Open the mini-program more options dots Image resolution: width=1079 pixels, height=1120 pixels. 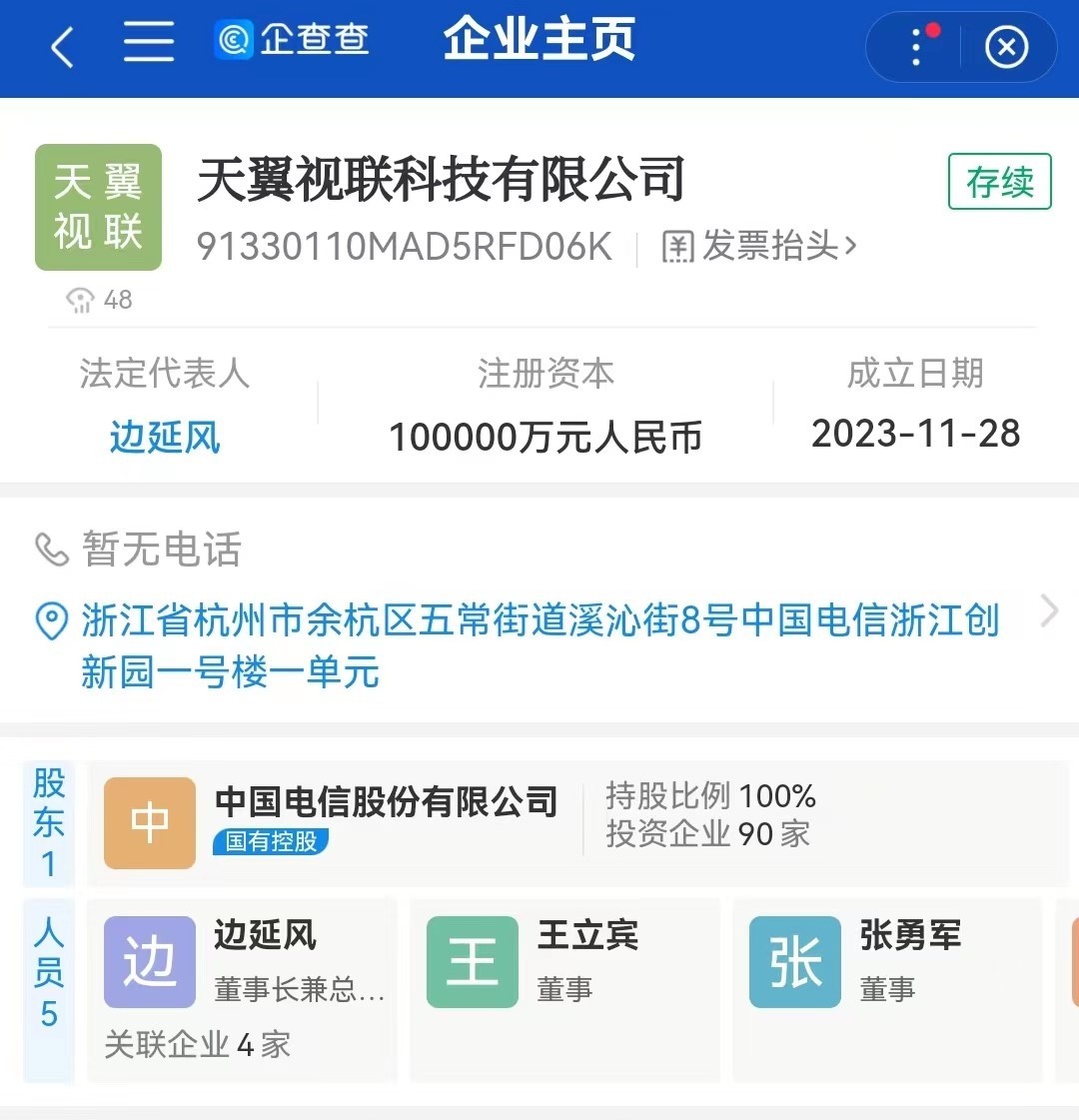(x=916, y=46)
